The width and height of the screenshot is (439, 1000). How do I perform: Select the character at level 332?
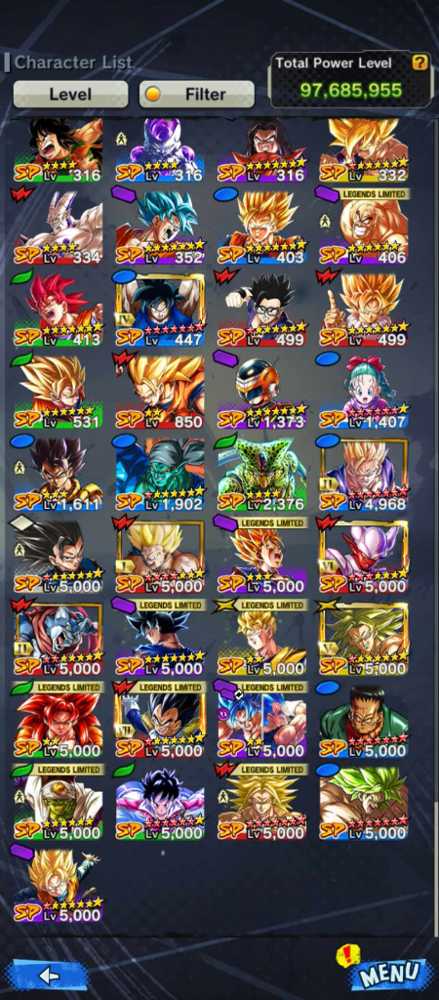click(364, 150)
